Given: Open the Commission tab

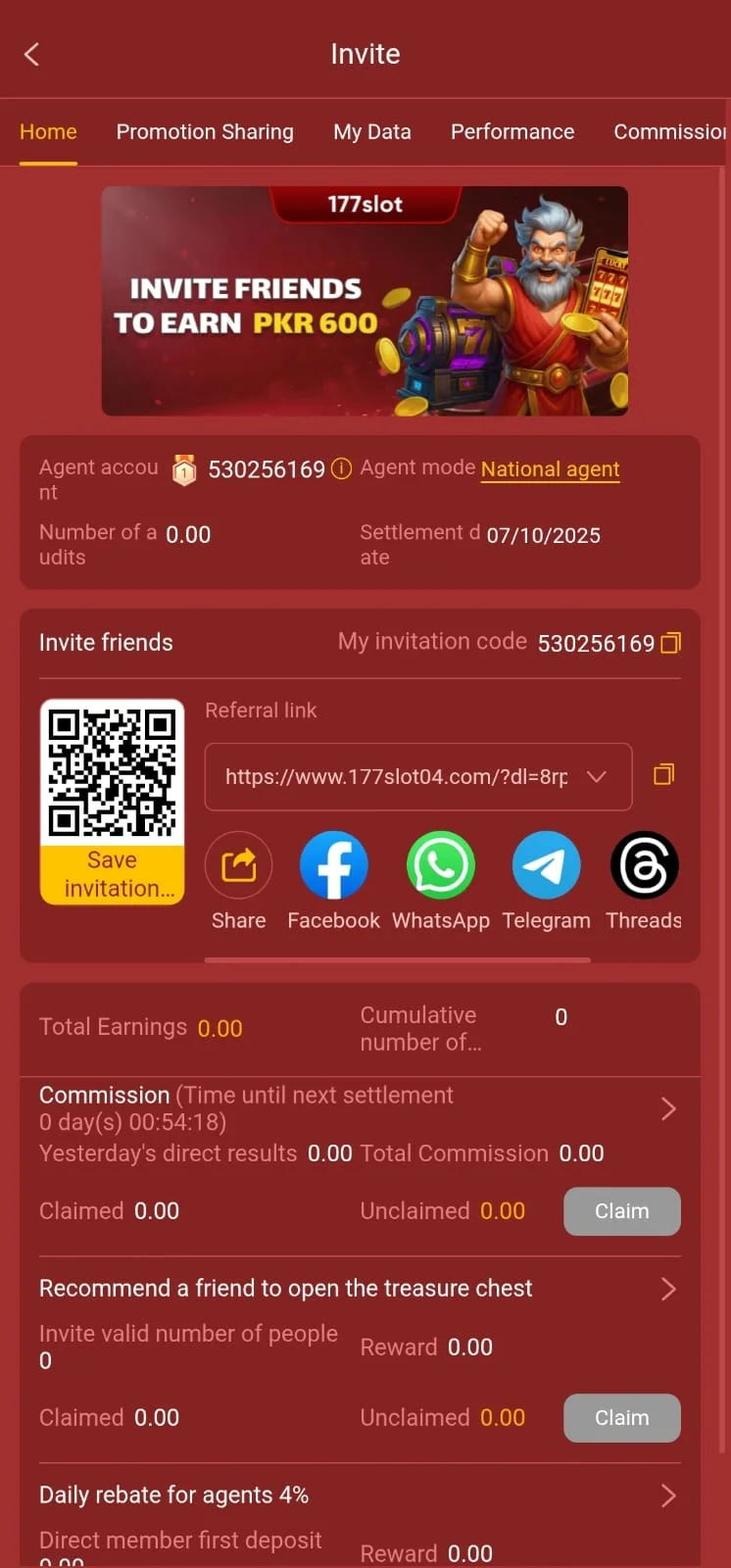Looking at the screenshot, I should (669, 131).
